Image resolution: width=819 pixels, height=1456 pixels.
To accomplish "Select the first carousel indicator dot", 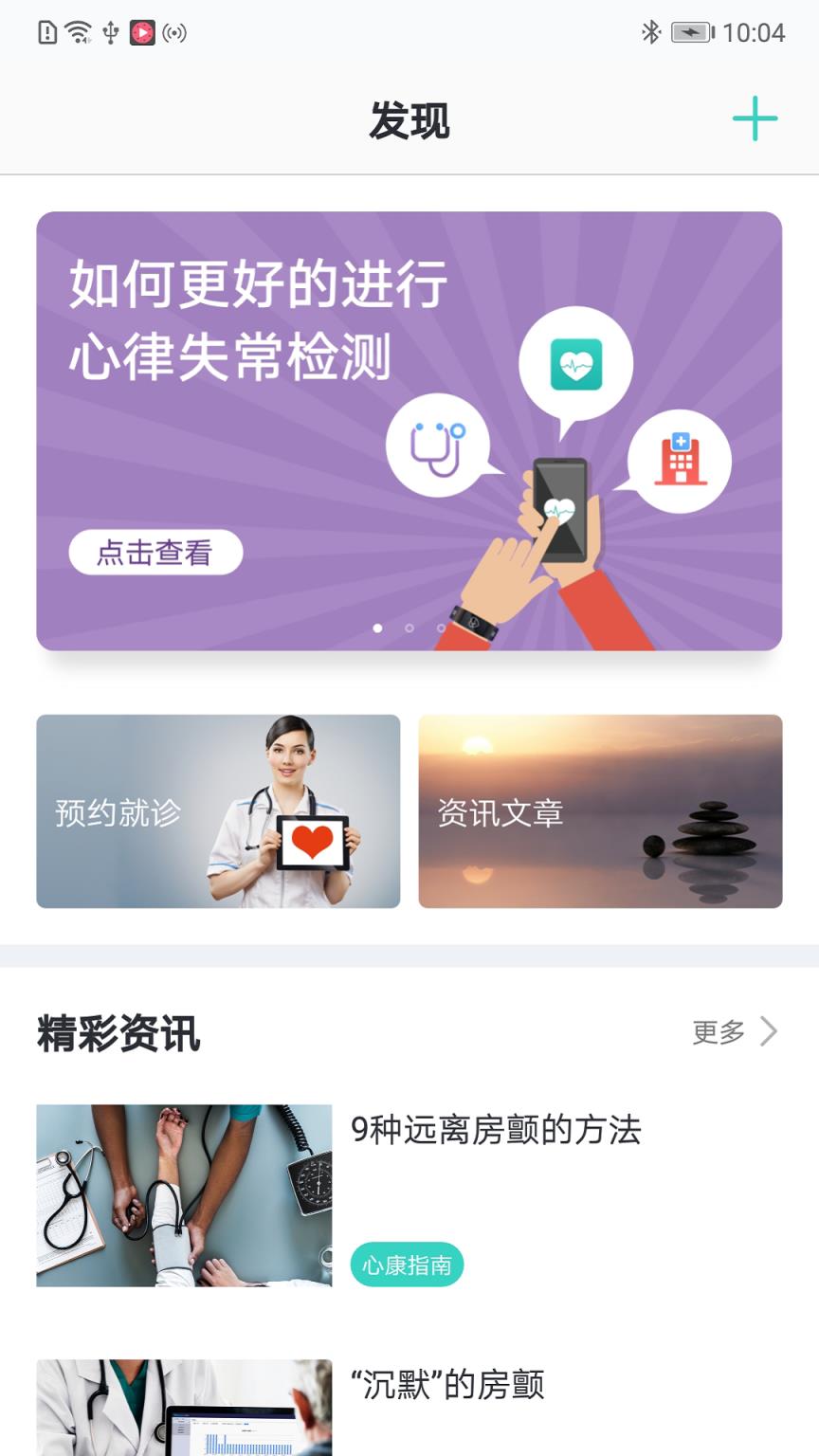I will (x=377, y=628).
